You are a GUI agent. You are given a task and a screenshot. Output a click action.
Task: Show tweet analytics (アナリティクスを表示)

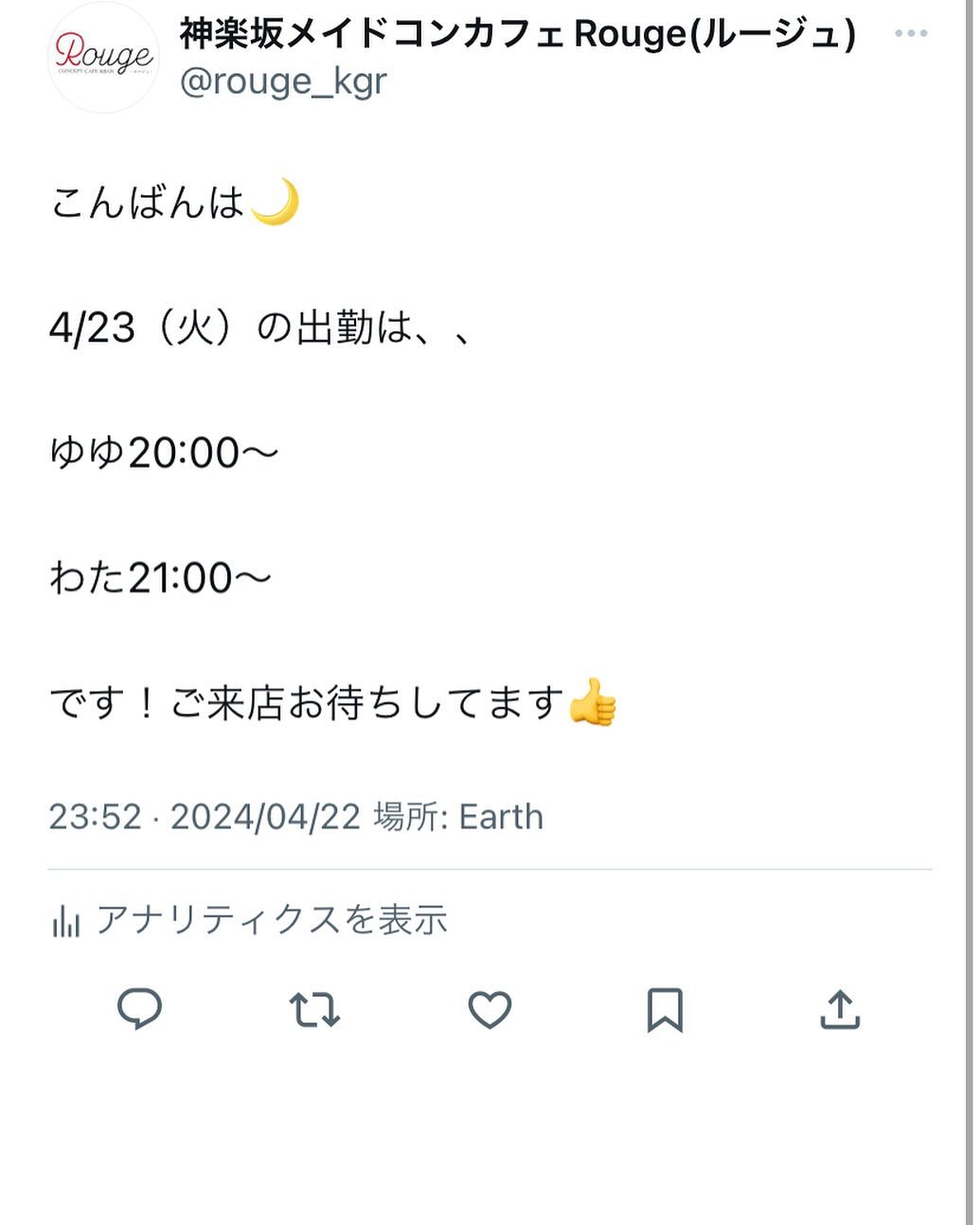250,920
